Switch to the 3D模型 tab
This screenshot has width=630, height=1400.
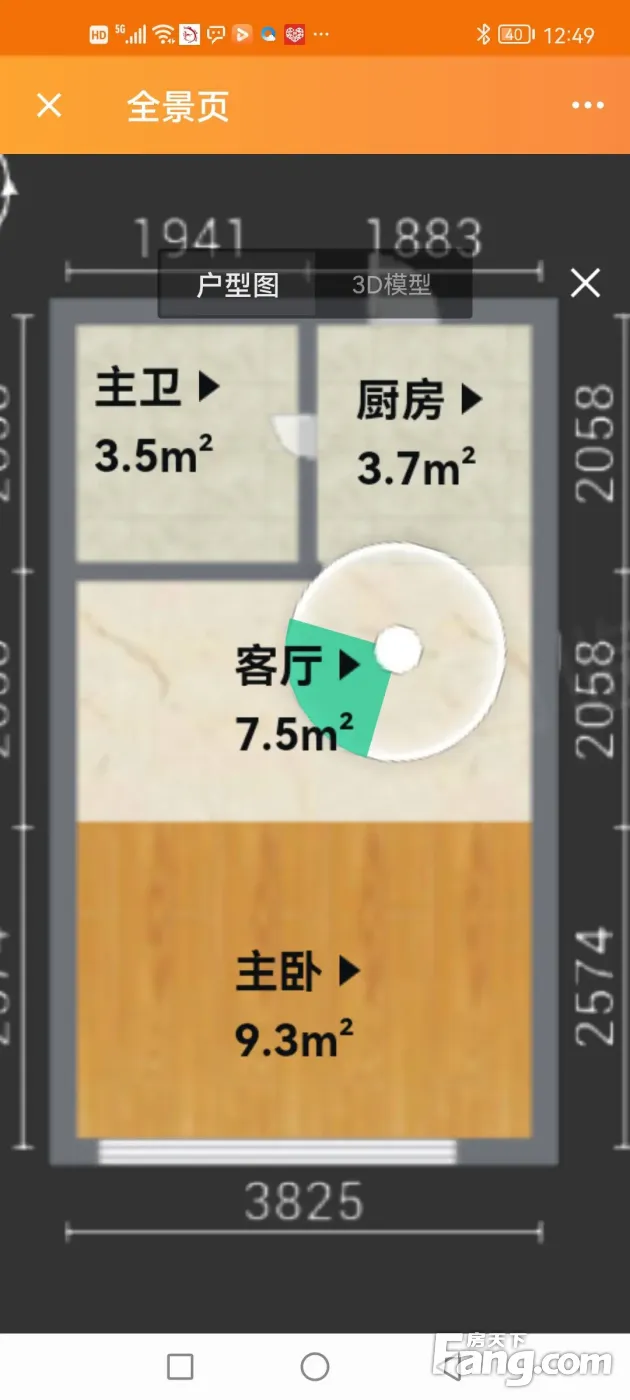pos(391,285)
